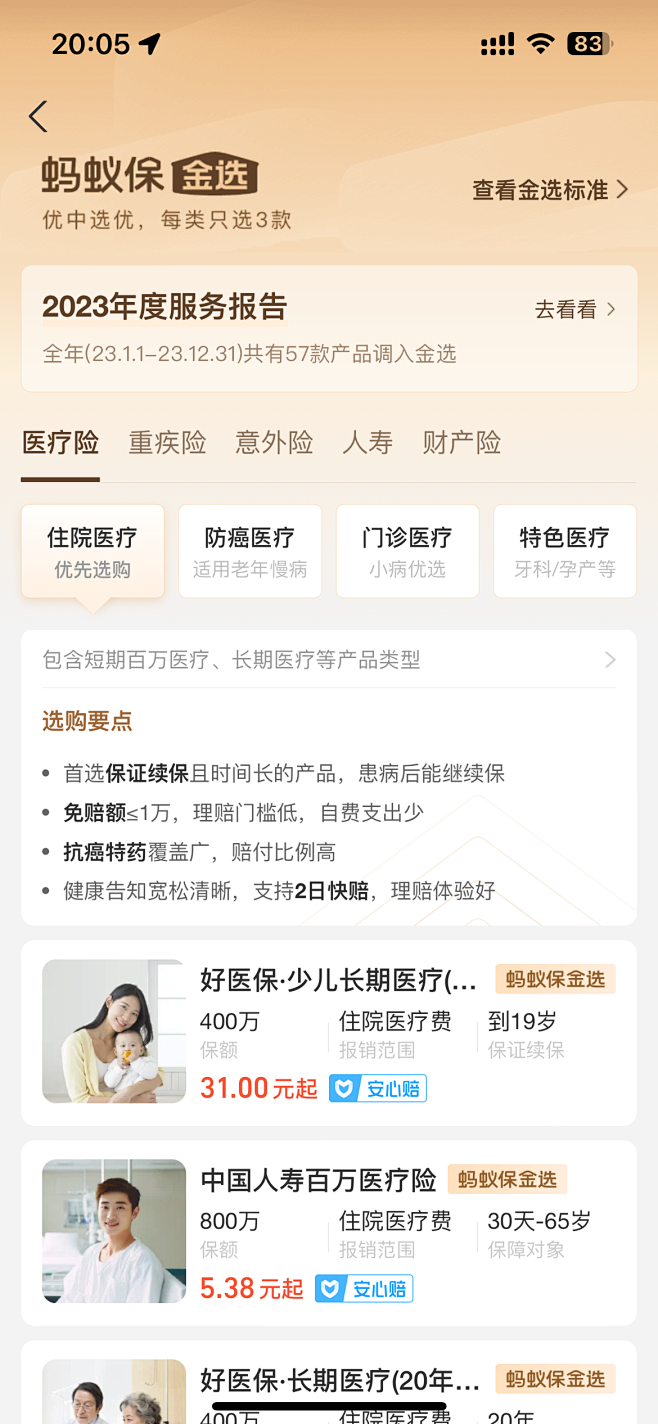Screen dimensions: 658x1424
Task: Select the 门诊医疗 category chip
Action: pos(407,552)
